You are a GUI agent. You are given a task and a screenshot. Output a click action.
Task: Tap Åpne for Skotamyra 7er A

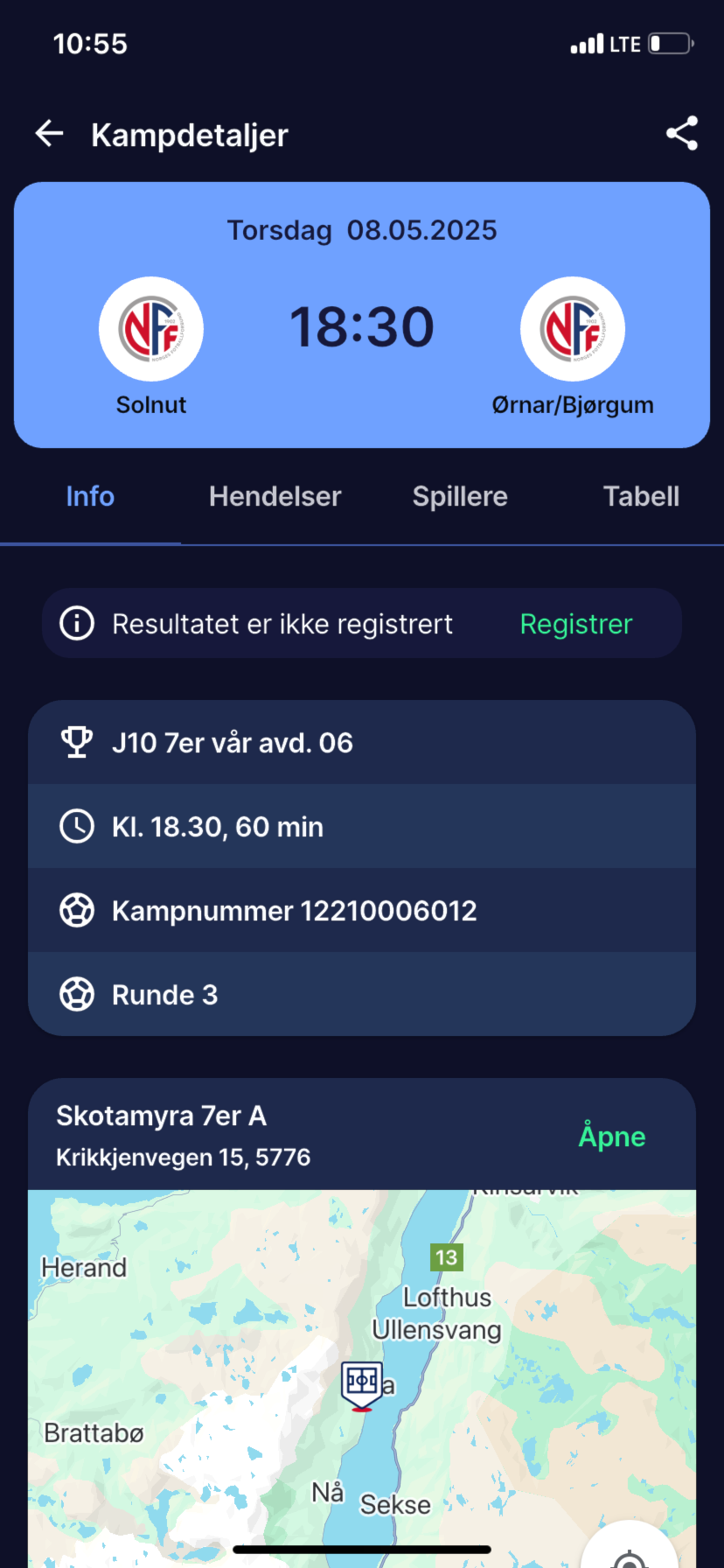612,1136
